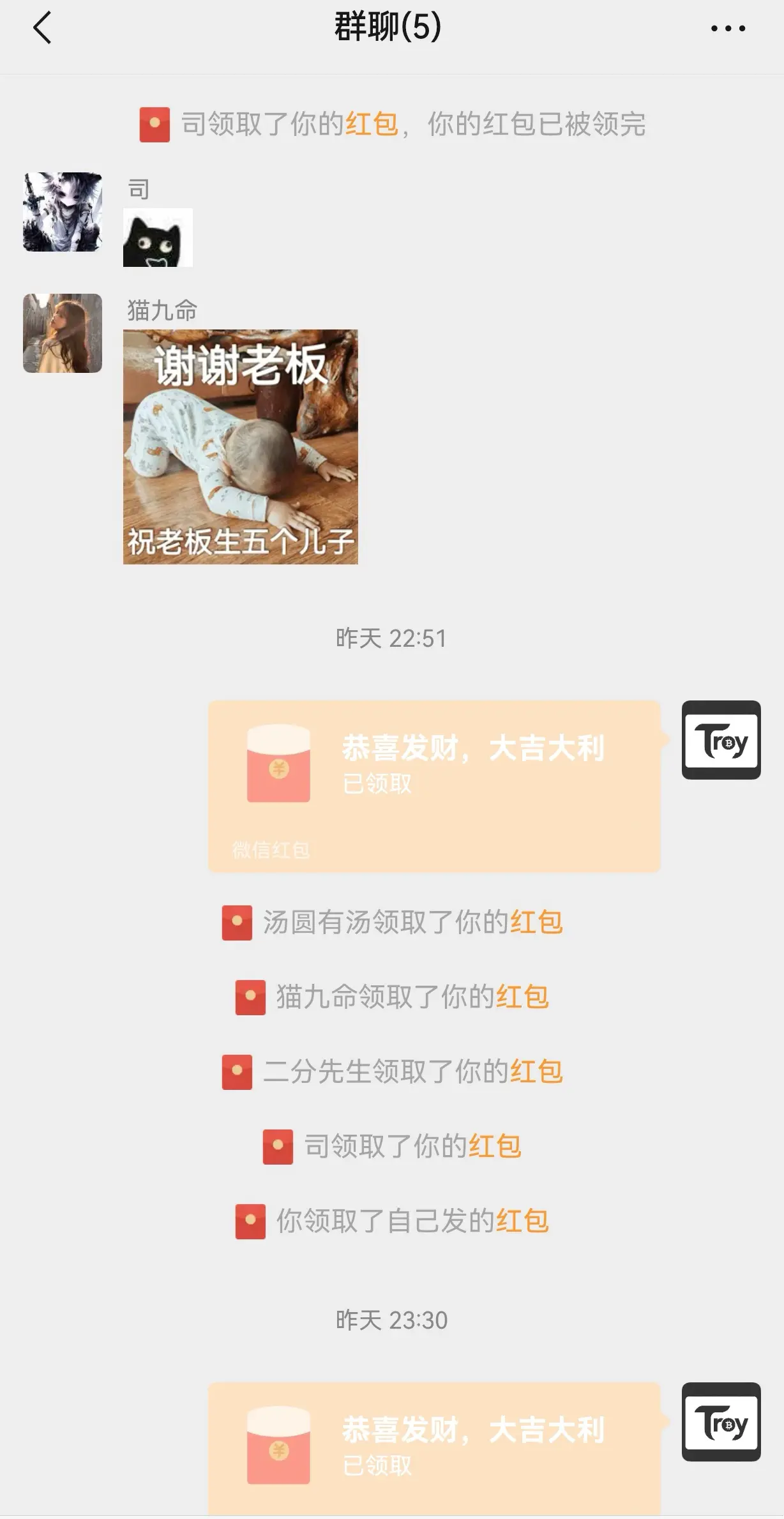Tap the red envelope icon in 汤圆有汤's notice
The image size is (784, 1519).
[237, 923]
